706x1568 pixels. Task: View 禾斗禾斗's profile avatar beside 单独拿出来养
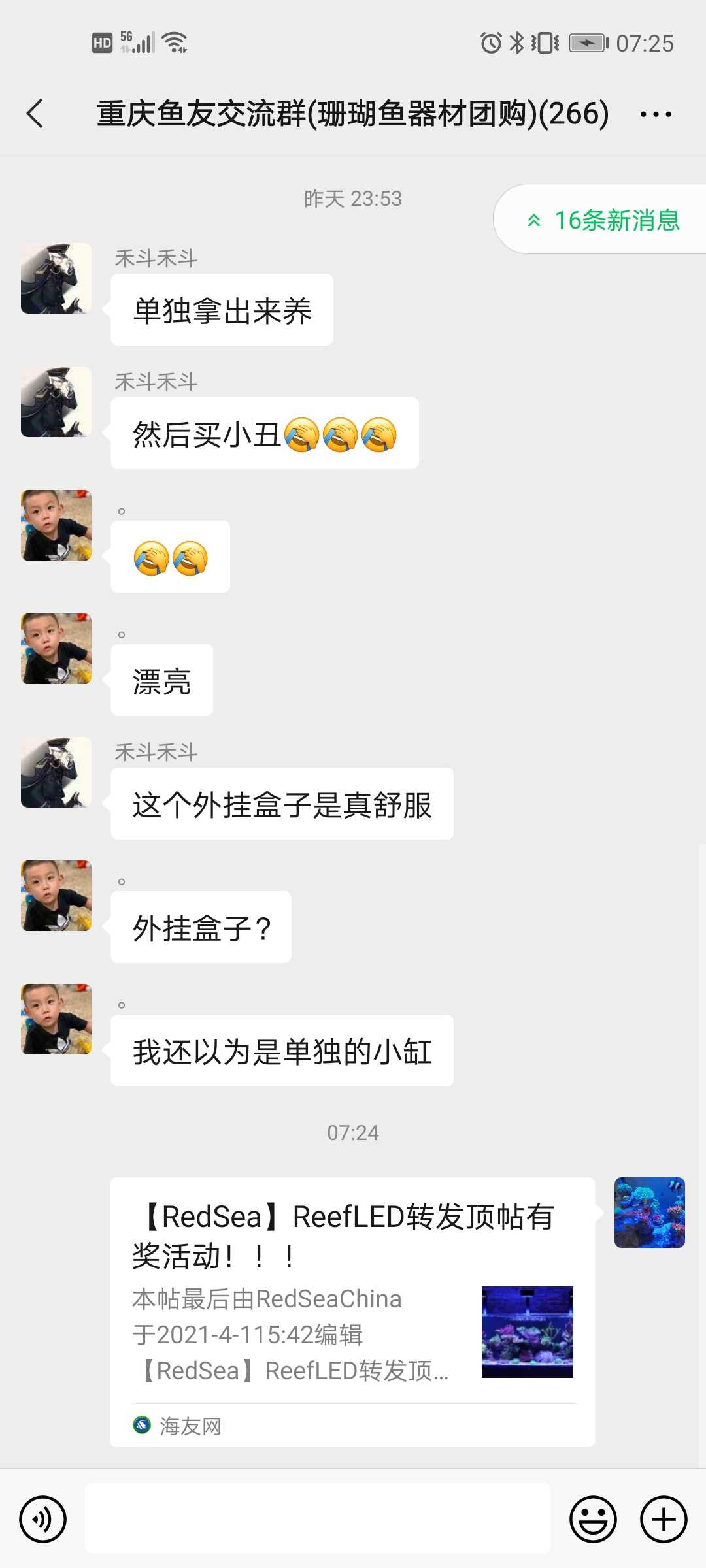click(x=56, y=278)
